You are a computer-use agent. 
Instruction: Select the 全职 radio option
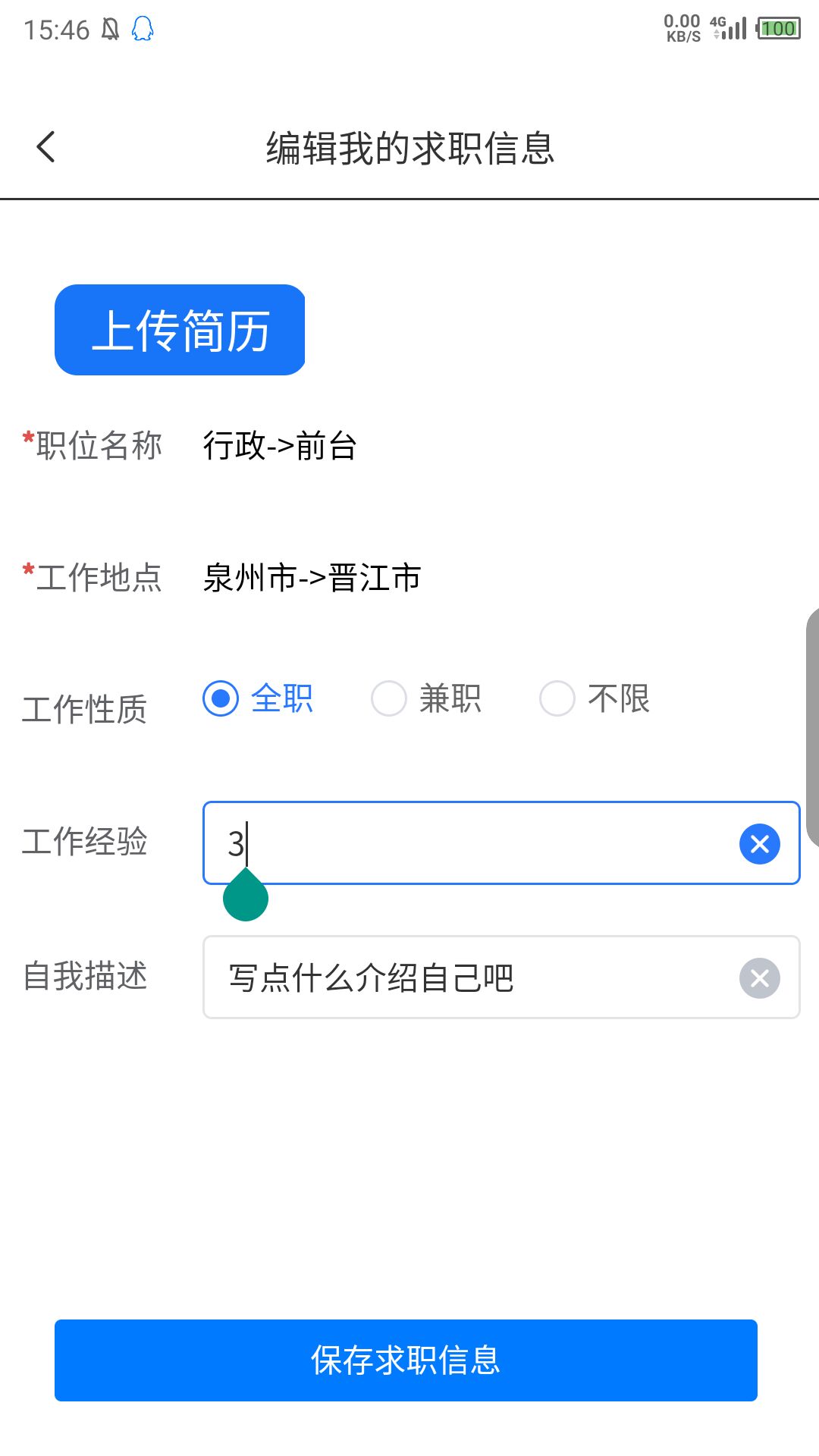221,698
